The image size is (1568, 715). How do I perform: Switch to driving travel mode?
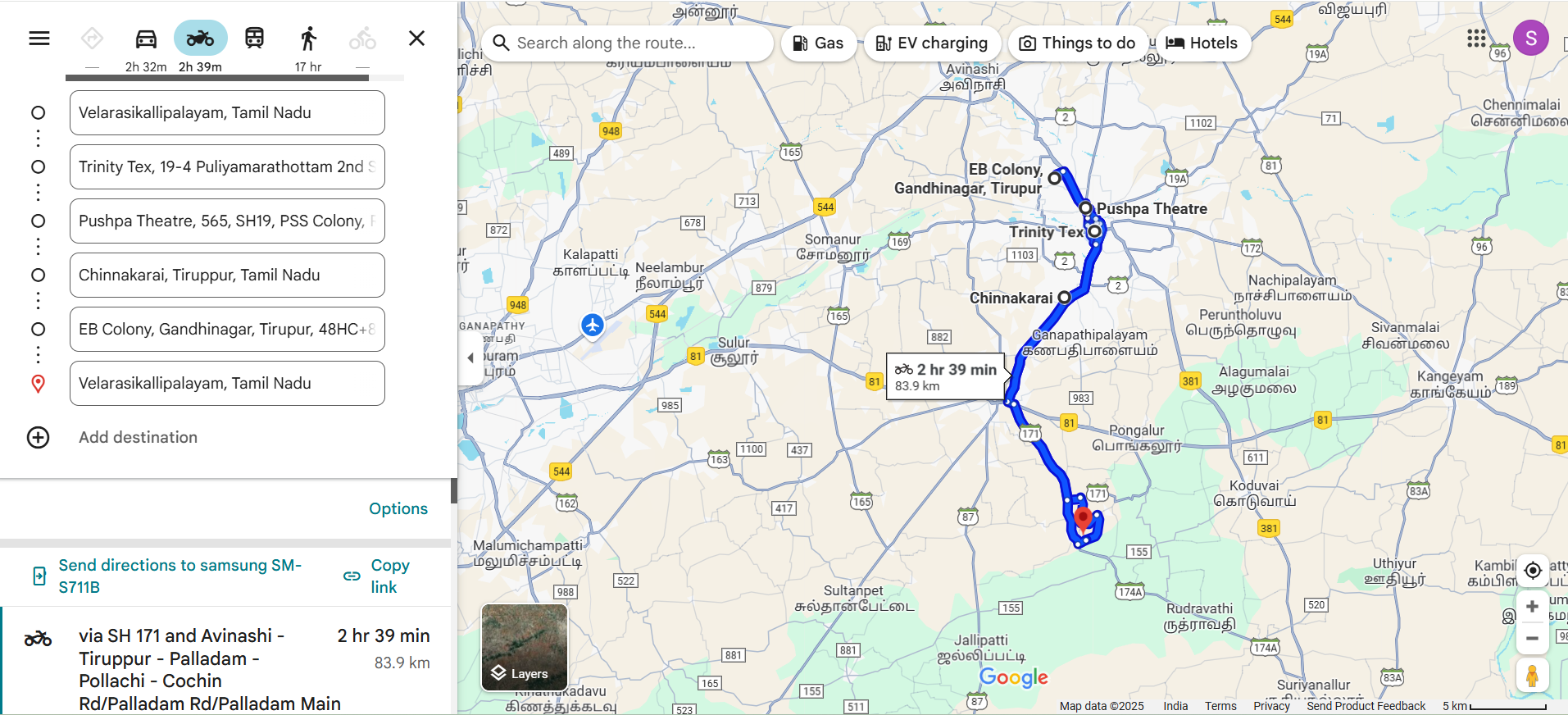click(146, 39)
